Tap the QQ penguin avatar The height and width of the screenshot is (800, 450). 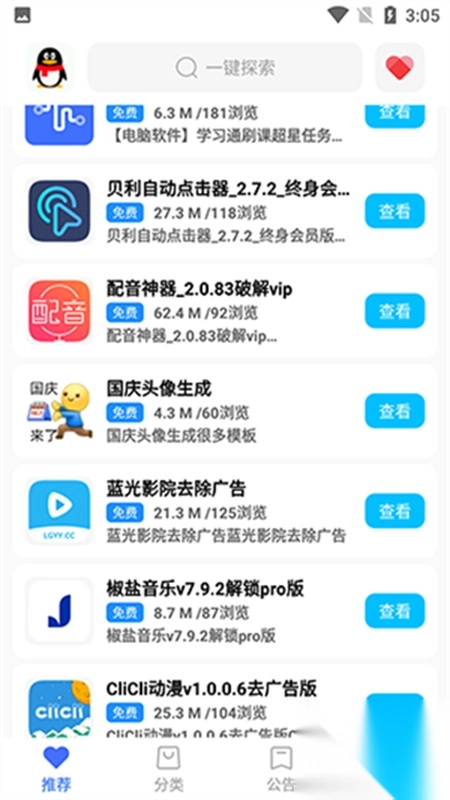(49, 67)
